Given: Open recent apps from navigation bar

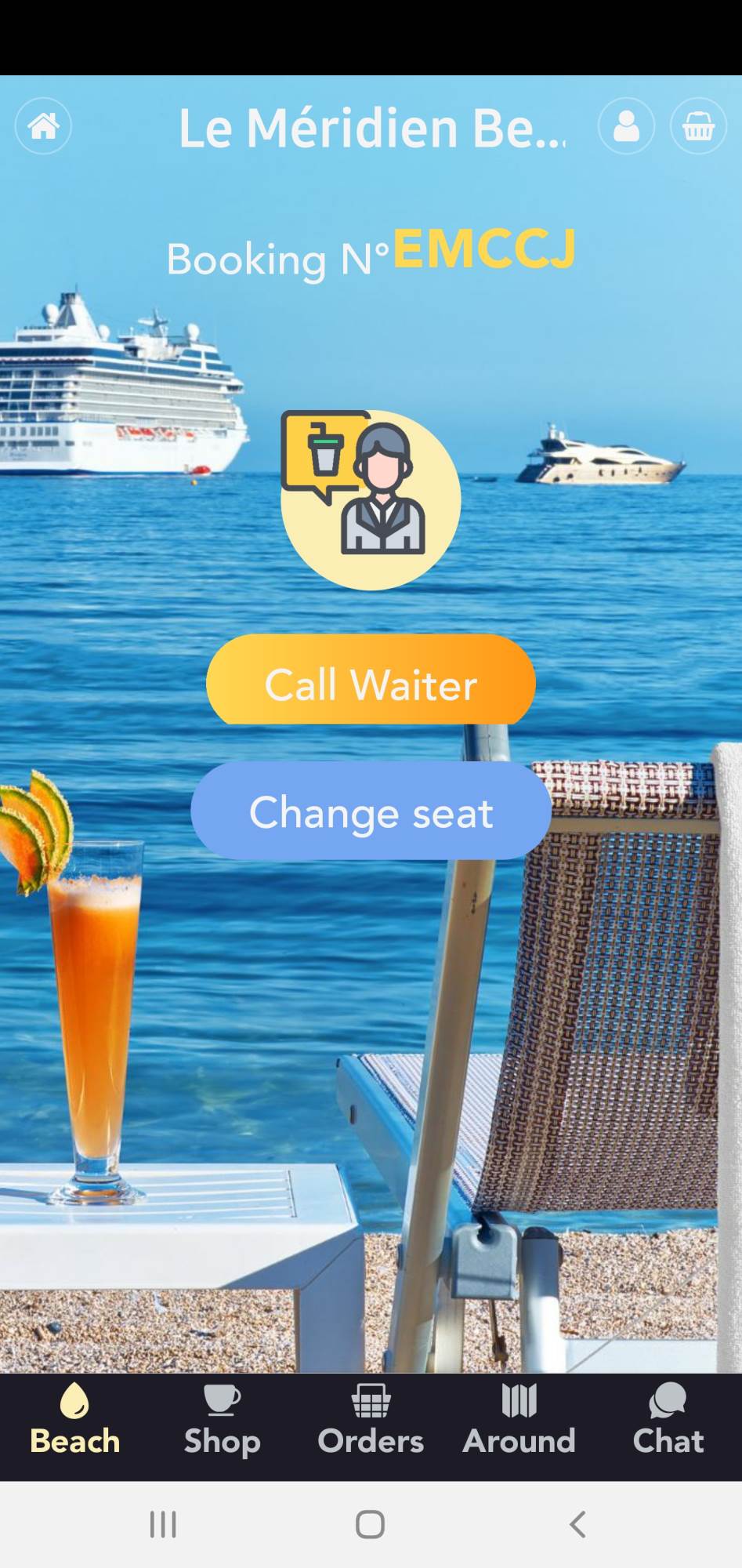Looking at the screenshot, I should [x=163, y=1524].
